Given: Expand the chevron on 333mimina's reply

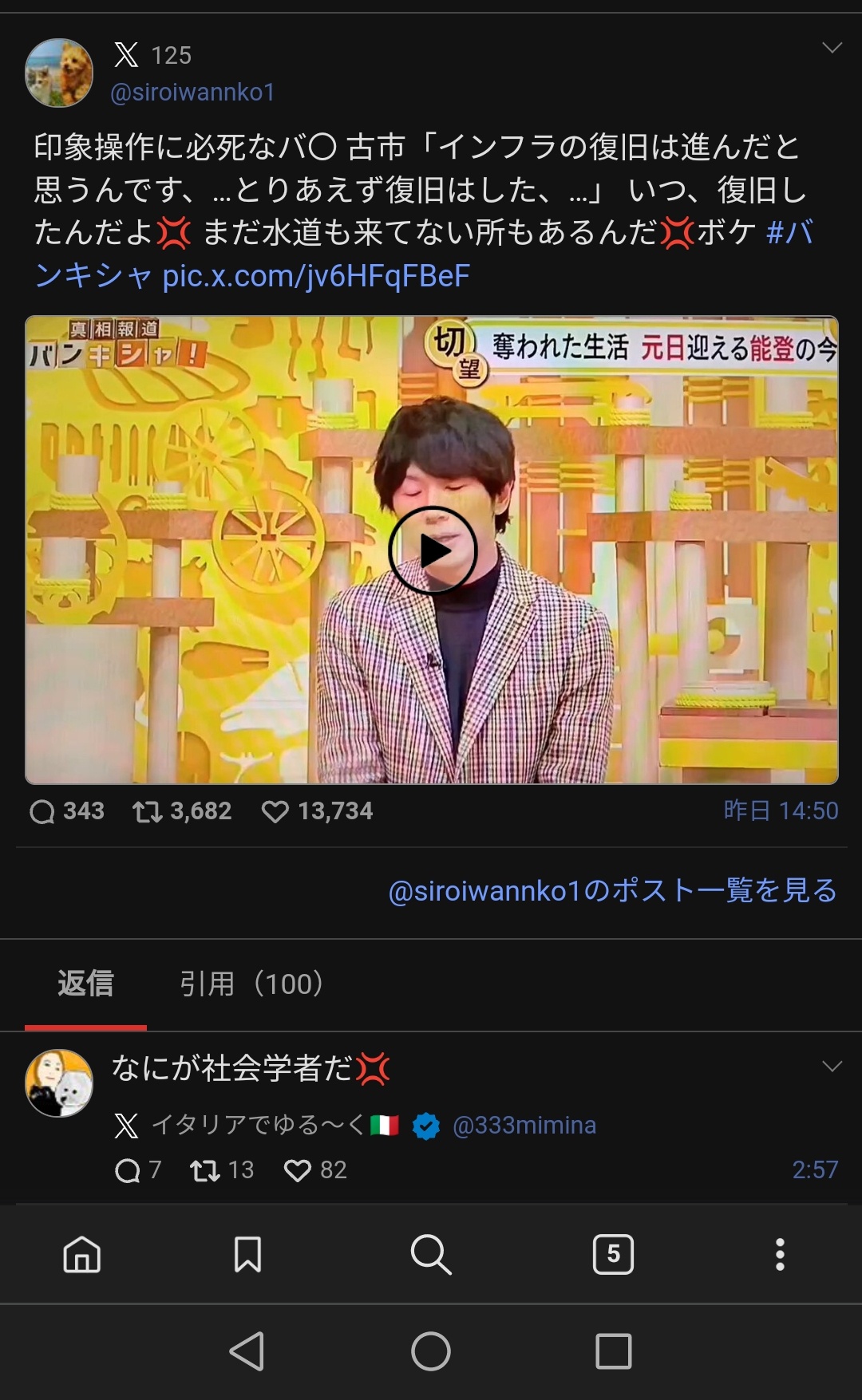Looking at the screenshot, I should pyautogui.click(x=832, y=1067).
